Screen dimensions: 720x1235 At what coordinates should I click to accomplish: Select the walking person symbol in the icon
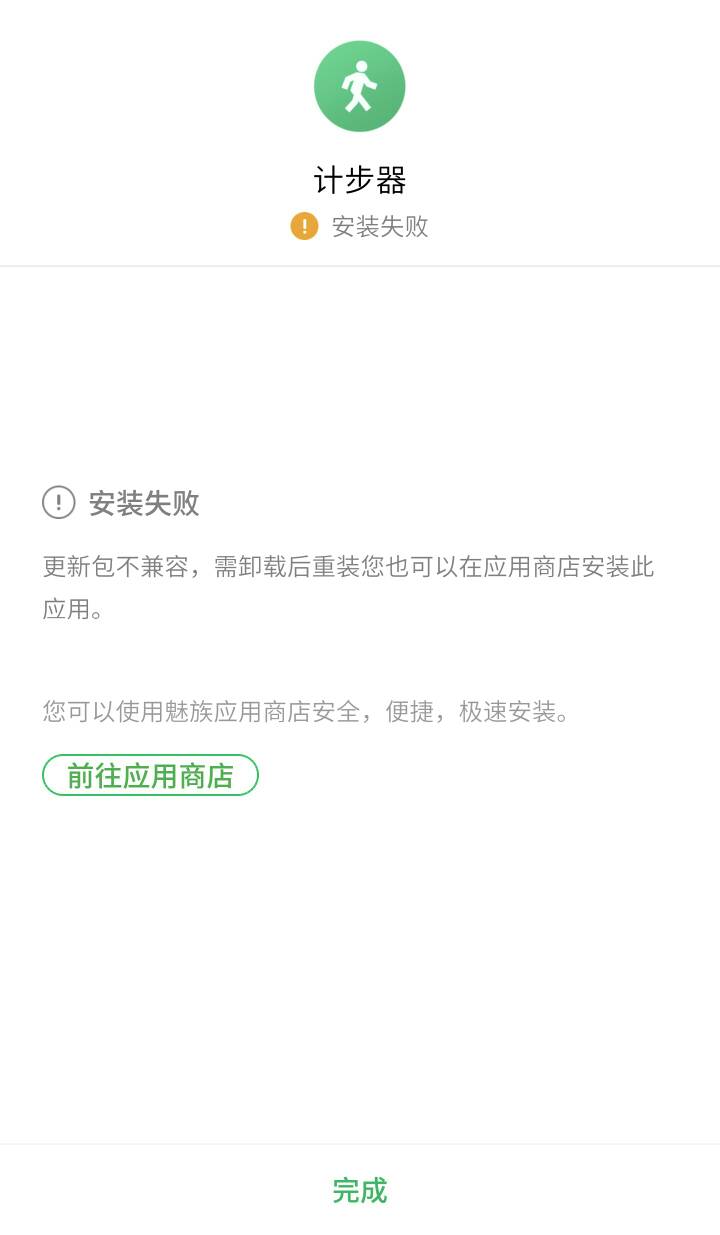click(x=360, y=86)
